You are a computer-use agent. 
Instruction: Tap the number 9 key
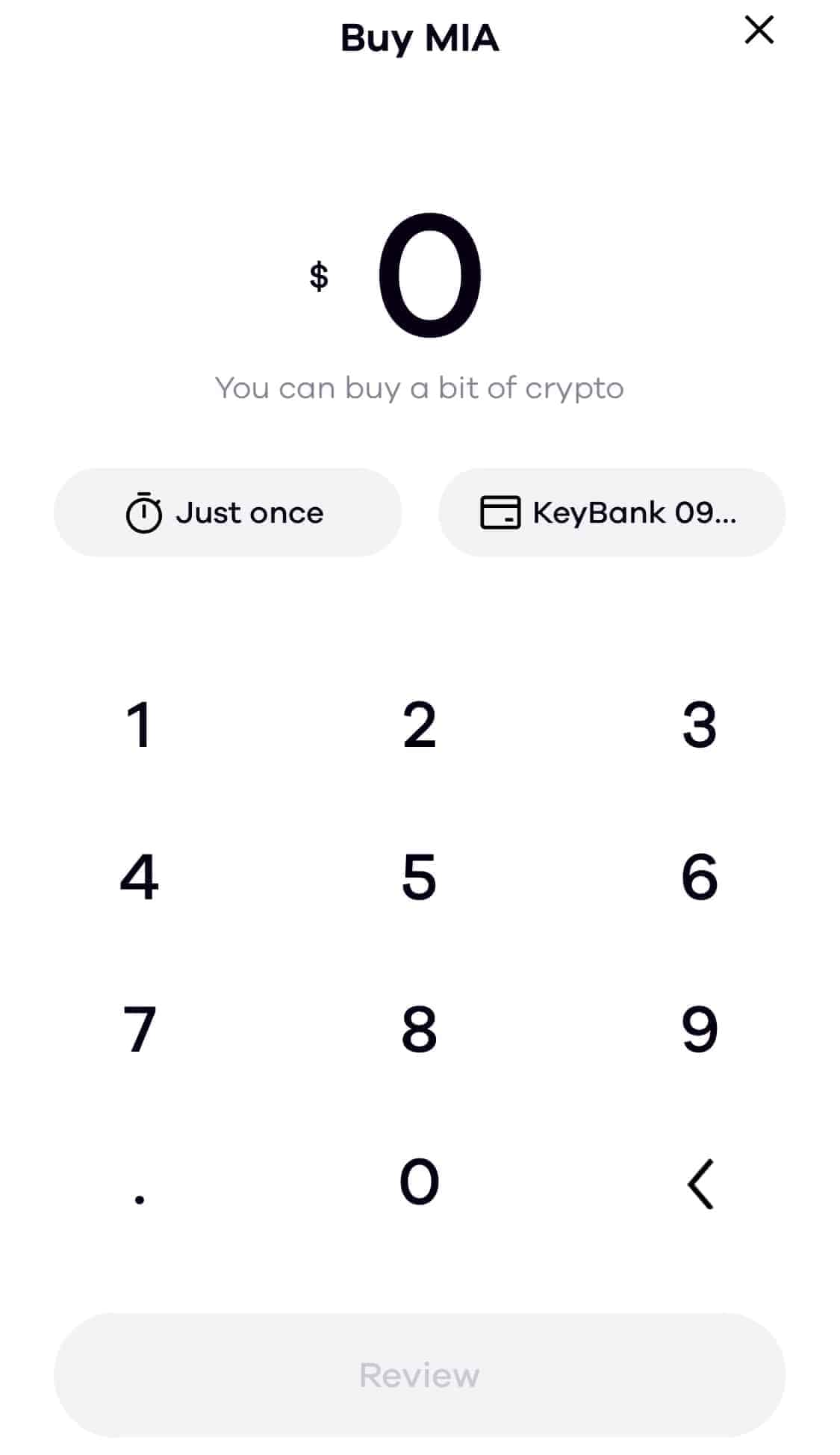pos(700,1029)
